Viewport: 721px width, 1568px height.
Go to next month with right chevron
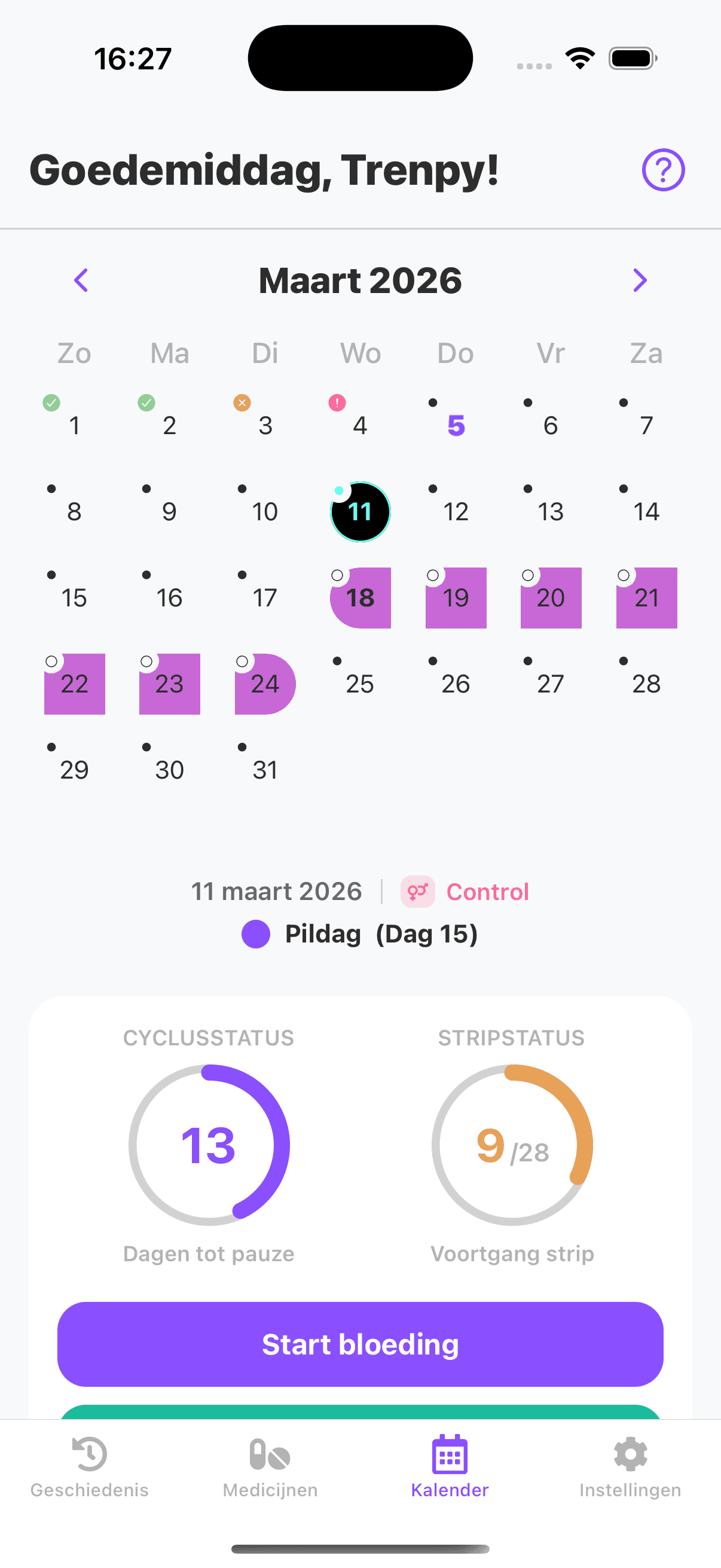pos(640,280)
